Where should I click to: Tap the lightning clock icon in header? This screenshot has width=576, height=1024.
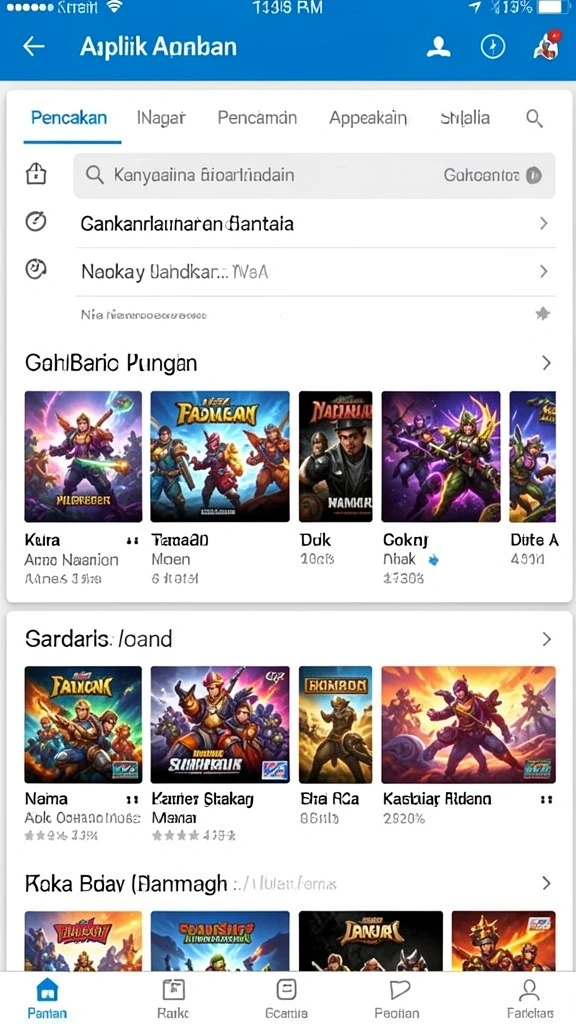point(493,46)
